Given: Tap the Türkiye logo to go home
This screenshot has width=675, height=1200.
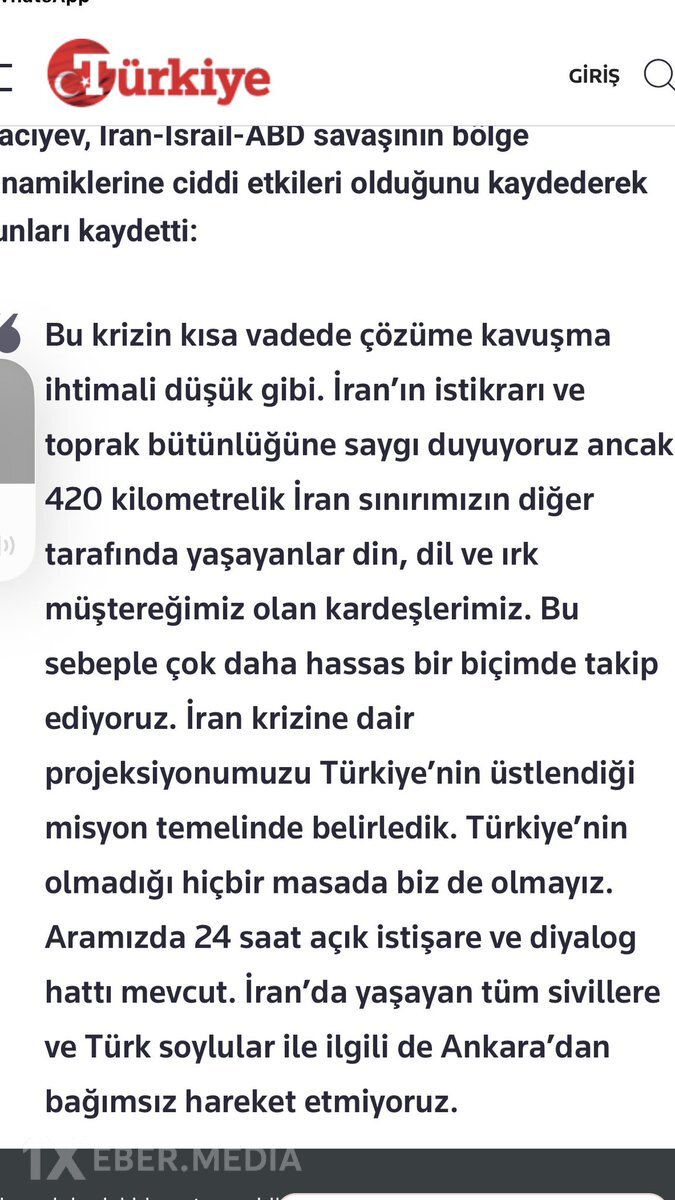Looking at the screenshot, I should [158, 74].
